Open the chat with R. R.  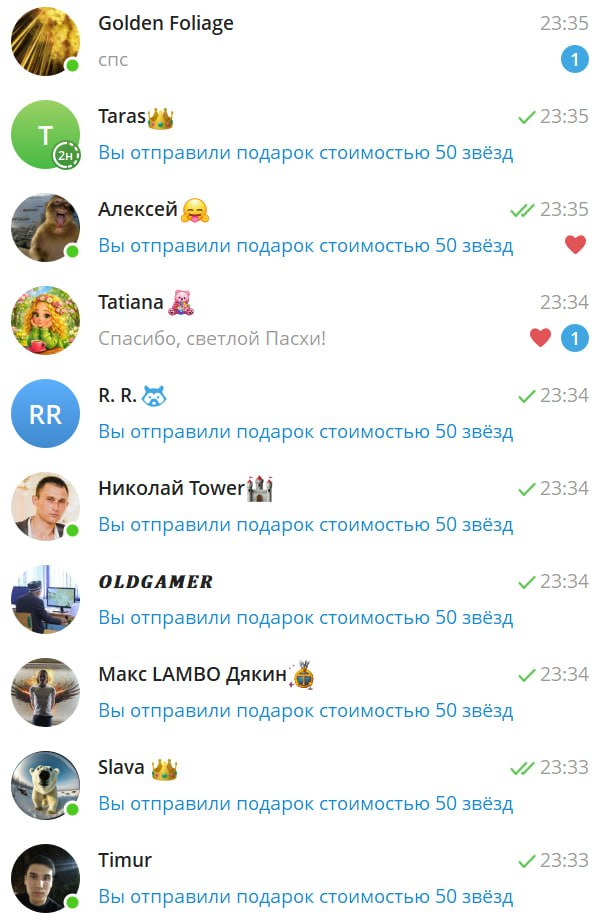[300, 413]
